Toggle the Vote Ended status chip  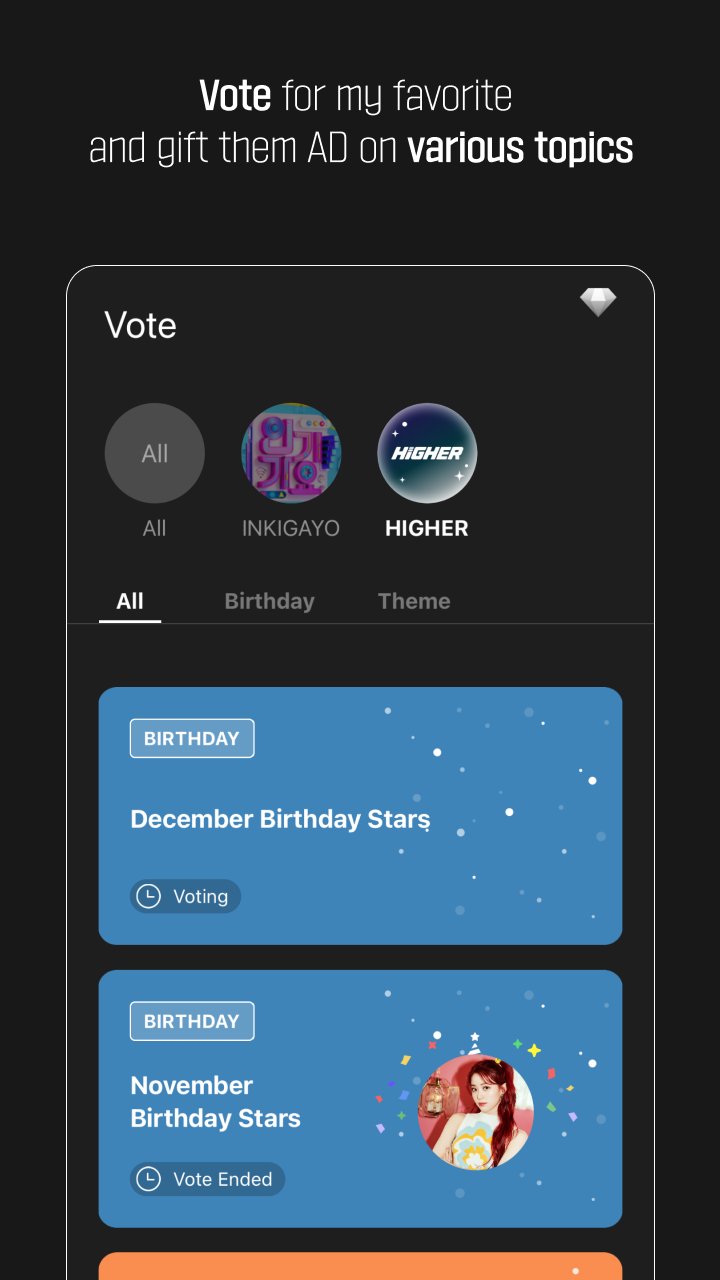(207, 1179)
